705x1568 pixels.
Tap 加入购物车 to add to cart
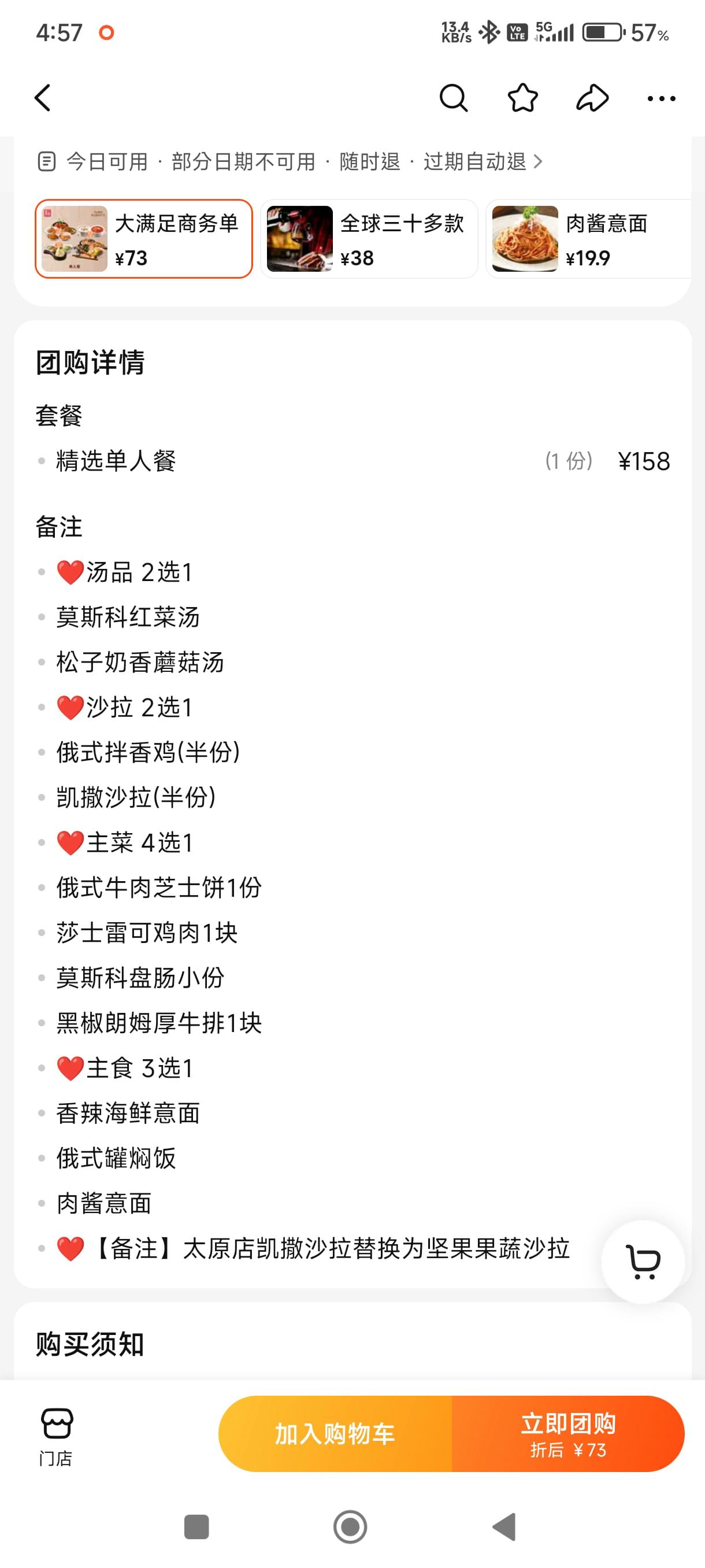[x=335, y=1433]
